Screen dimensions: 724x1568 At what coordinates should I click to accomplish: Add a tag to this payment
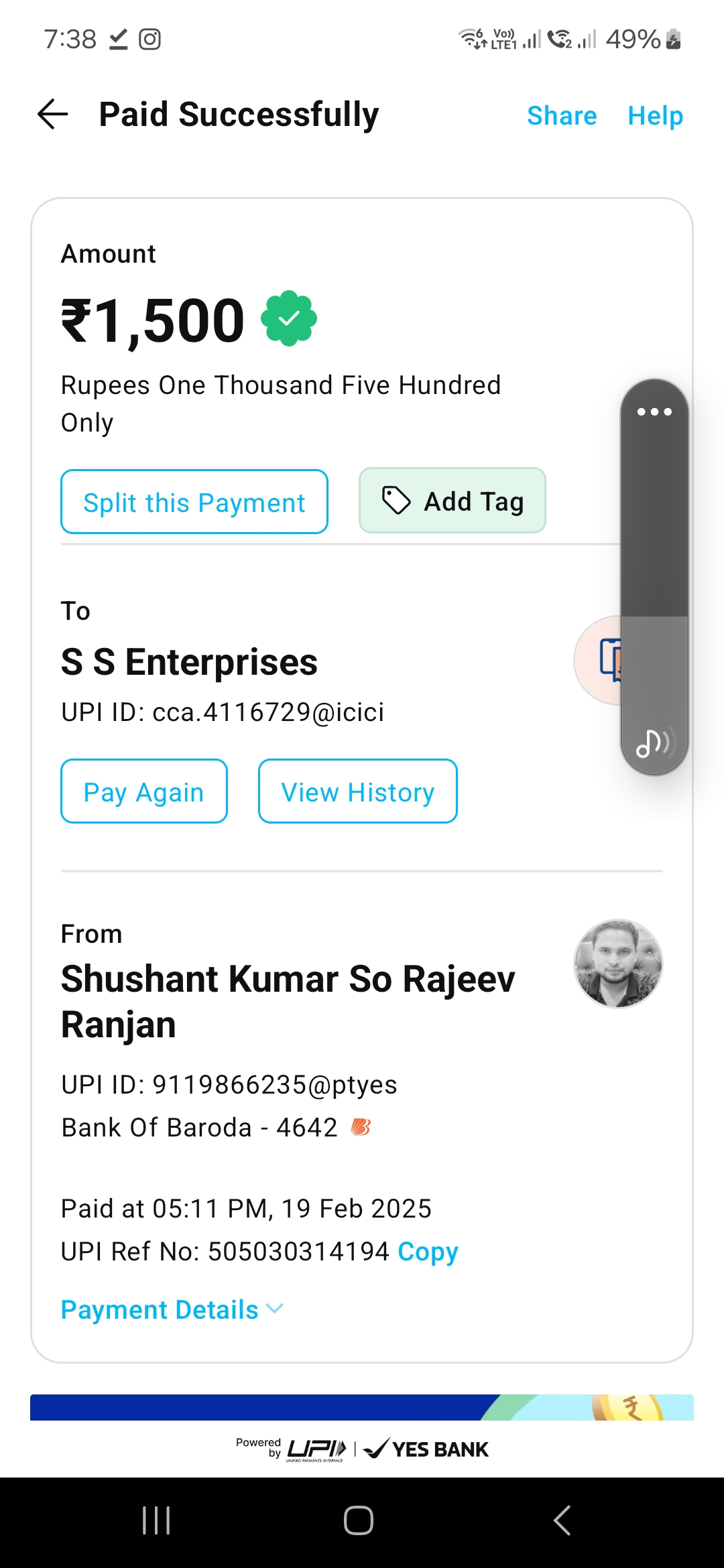tap(452, 501)
